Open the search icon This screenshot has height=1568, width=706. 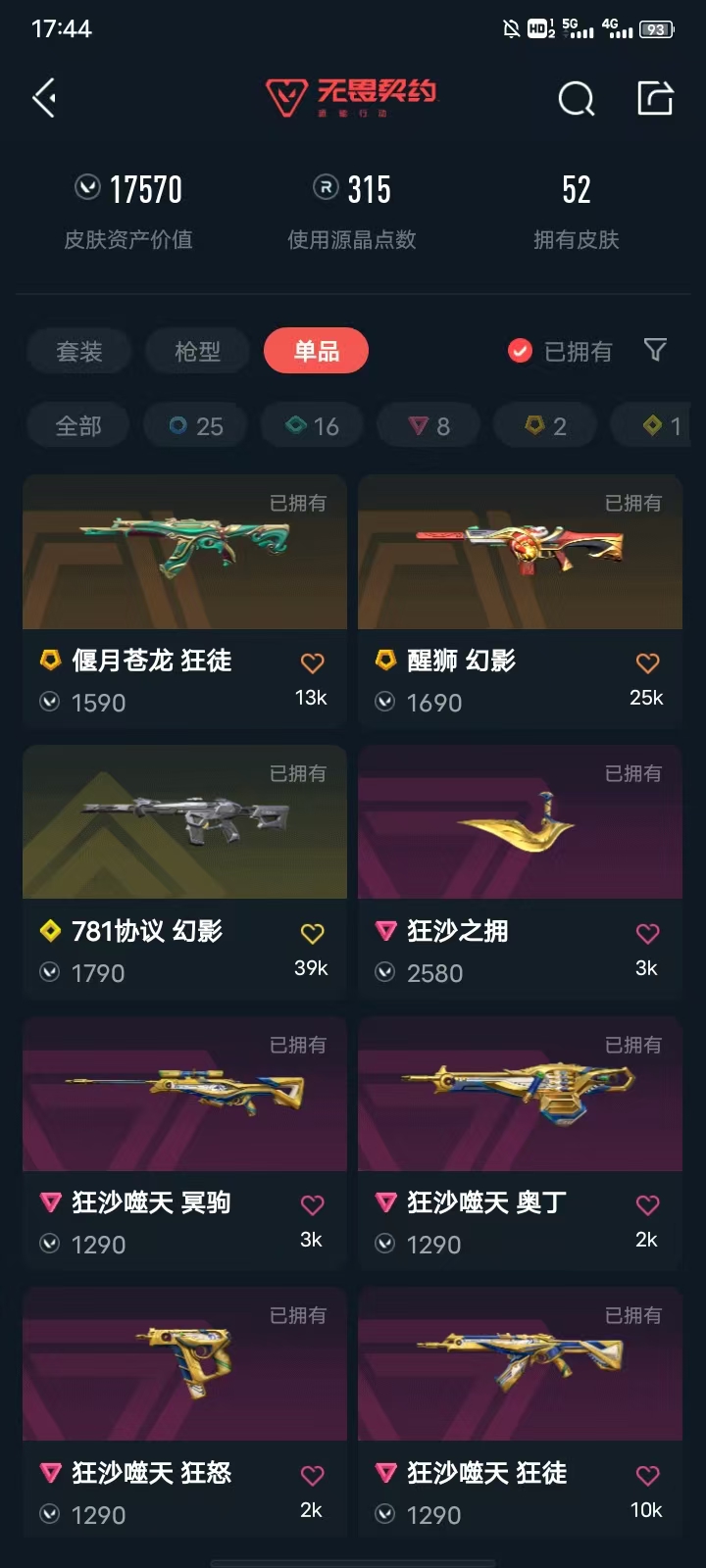point(577,98)
